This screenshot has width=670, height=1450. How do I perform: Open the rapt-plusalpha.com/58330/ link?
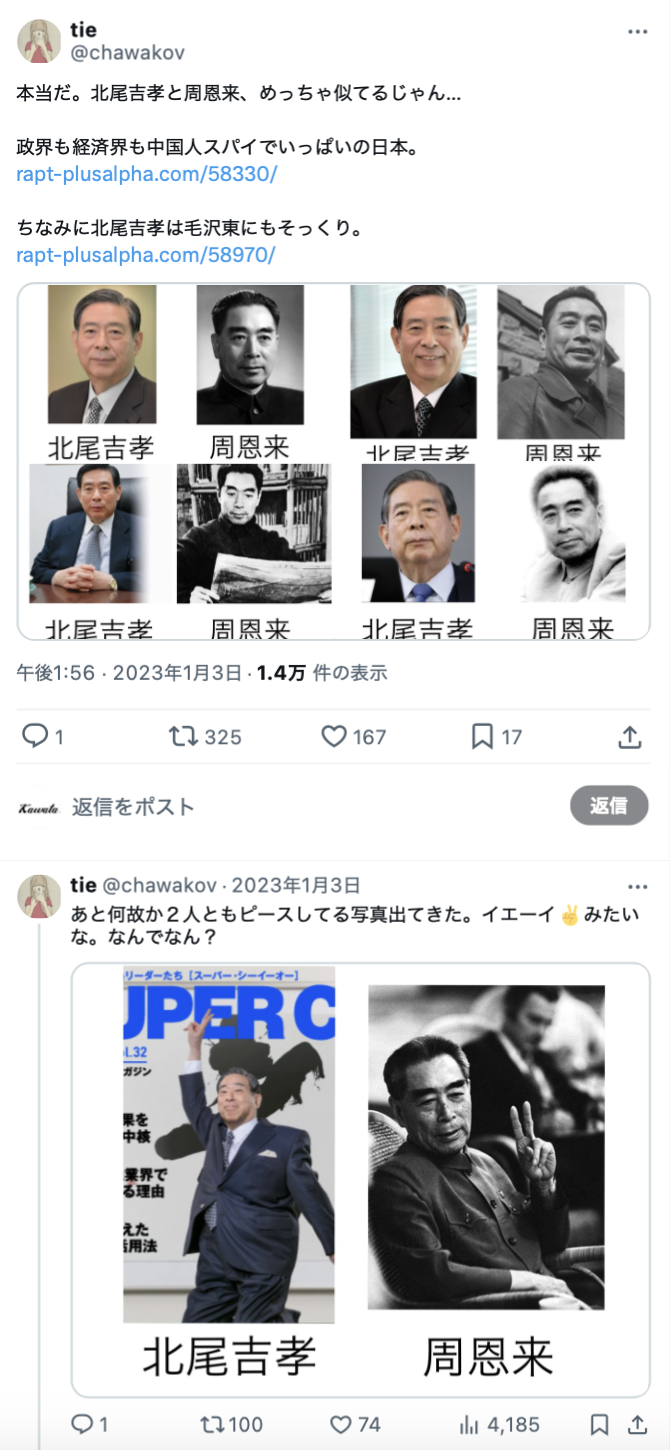point(146,174)
